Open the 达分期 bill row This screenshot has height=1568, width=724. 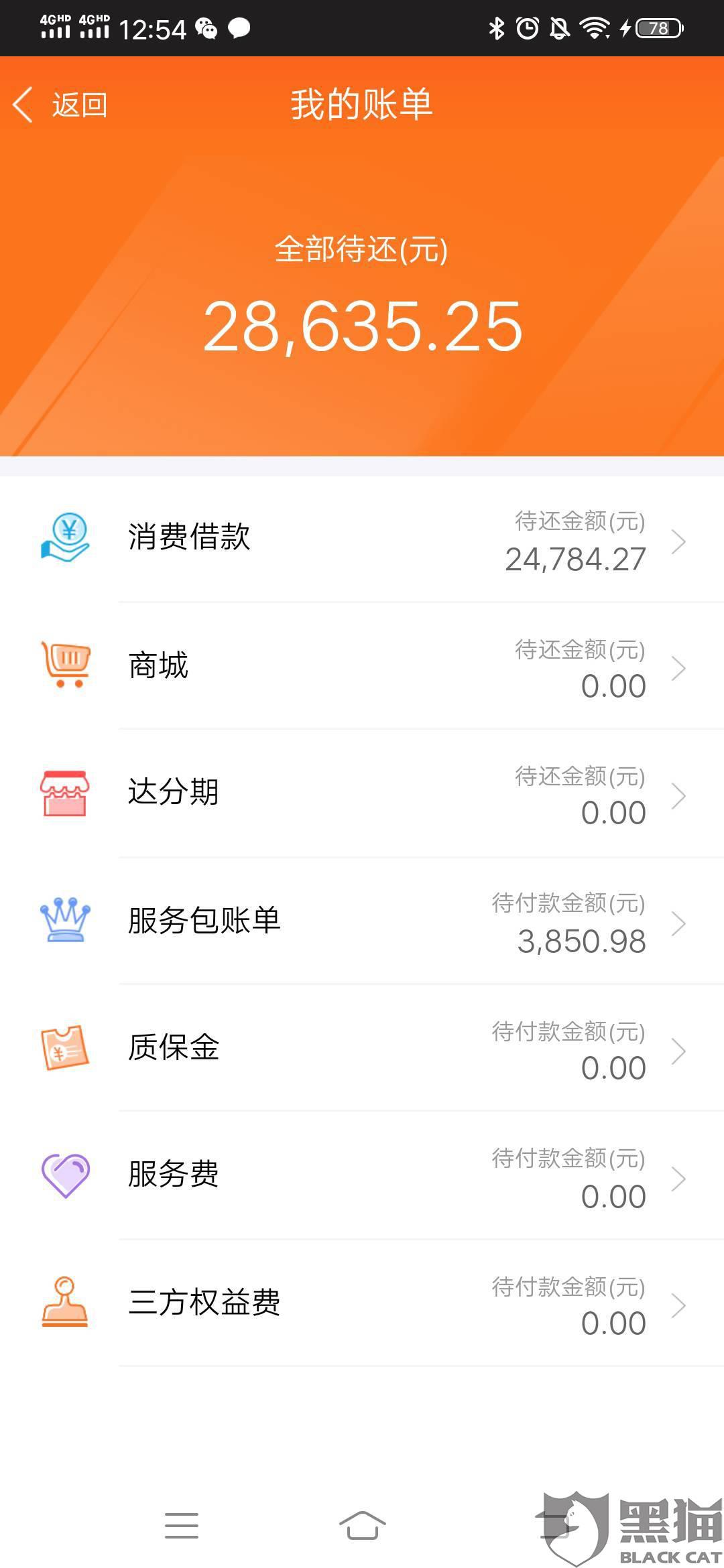362,793
